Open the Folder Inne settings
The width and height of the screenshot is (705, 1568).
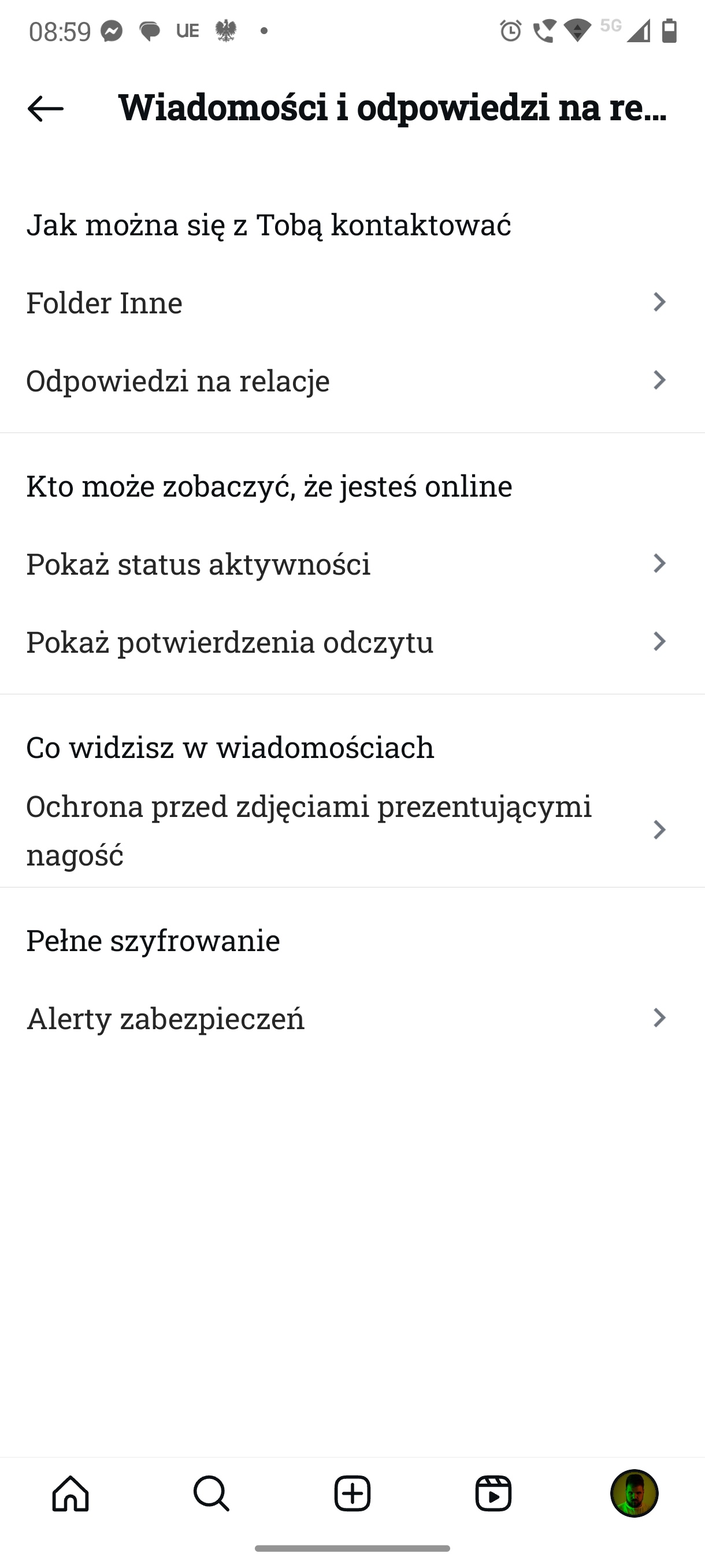(352, 302)
